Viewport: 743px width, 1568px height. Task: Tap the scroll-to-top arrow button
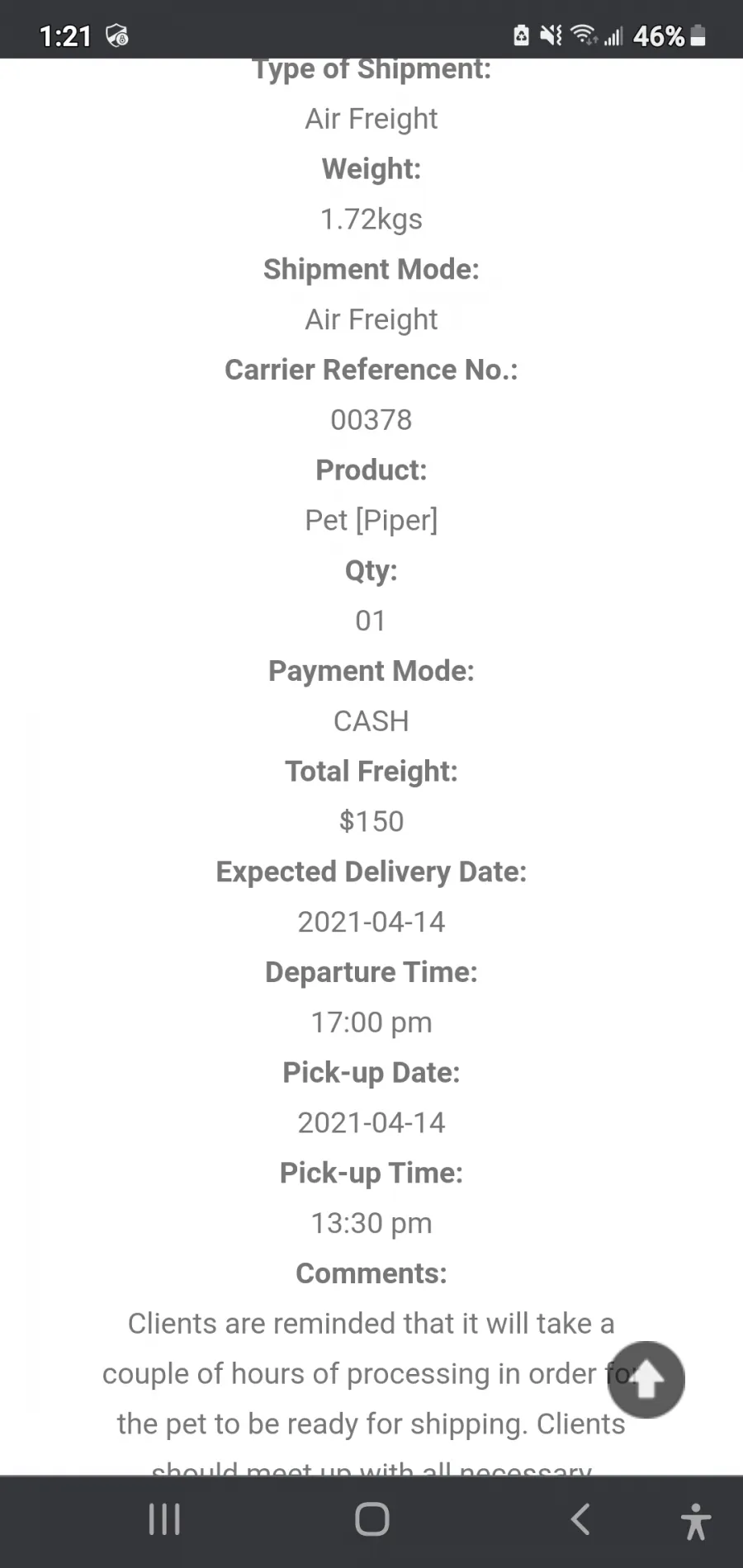pyautogui.click(x=646, y=1380)
